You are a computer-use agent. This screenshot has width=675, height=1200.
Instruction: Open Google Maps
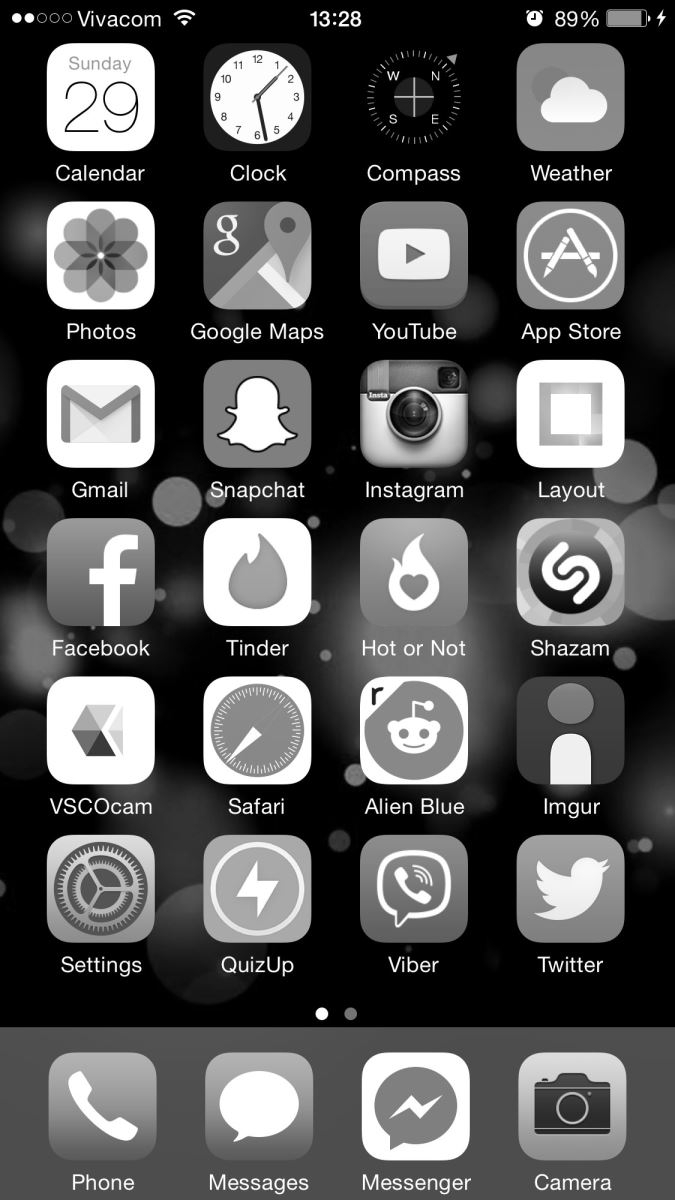click(258, 256)
